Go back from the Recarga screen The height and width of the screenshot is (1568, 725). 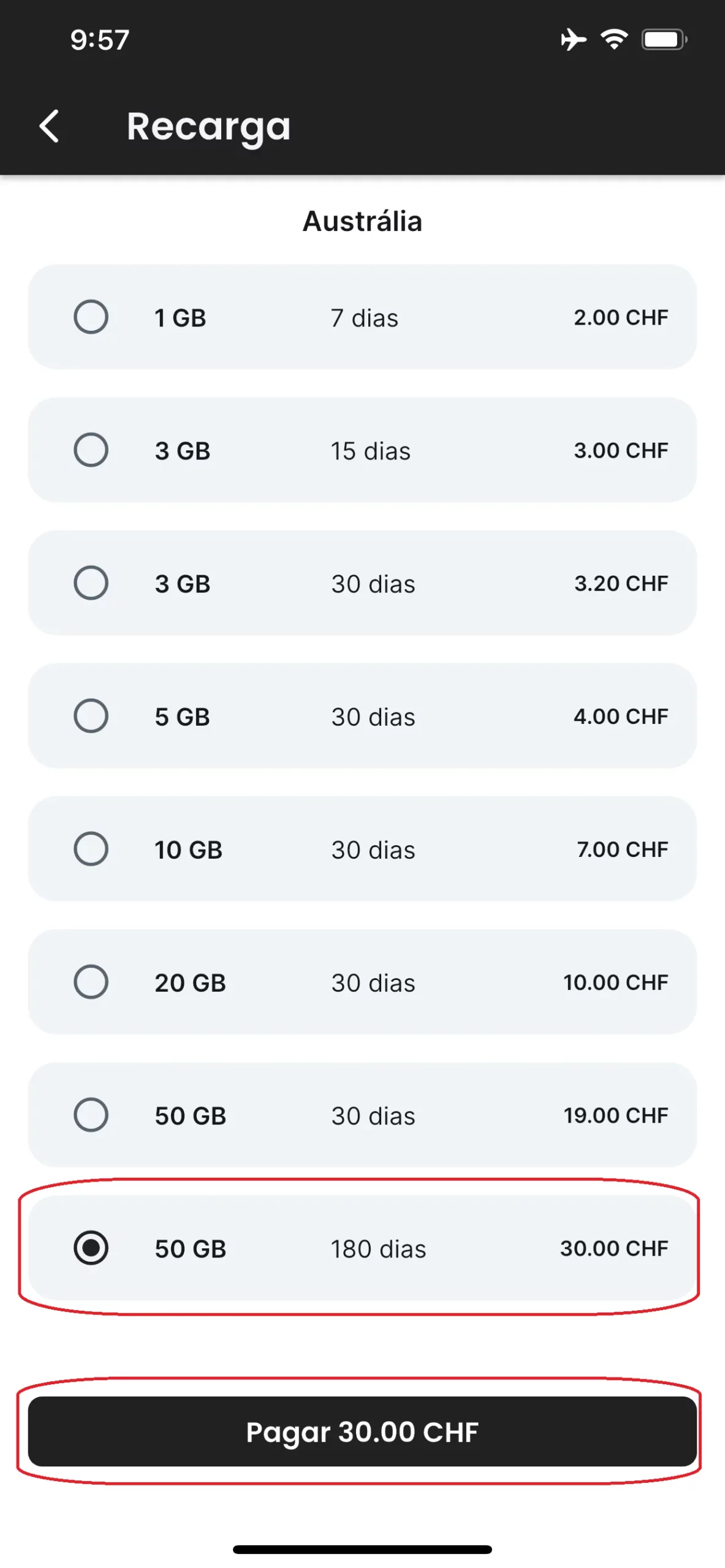pyautogui.click(x=50, y=126)
